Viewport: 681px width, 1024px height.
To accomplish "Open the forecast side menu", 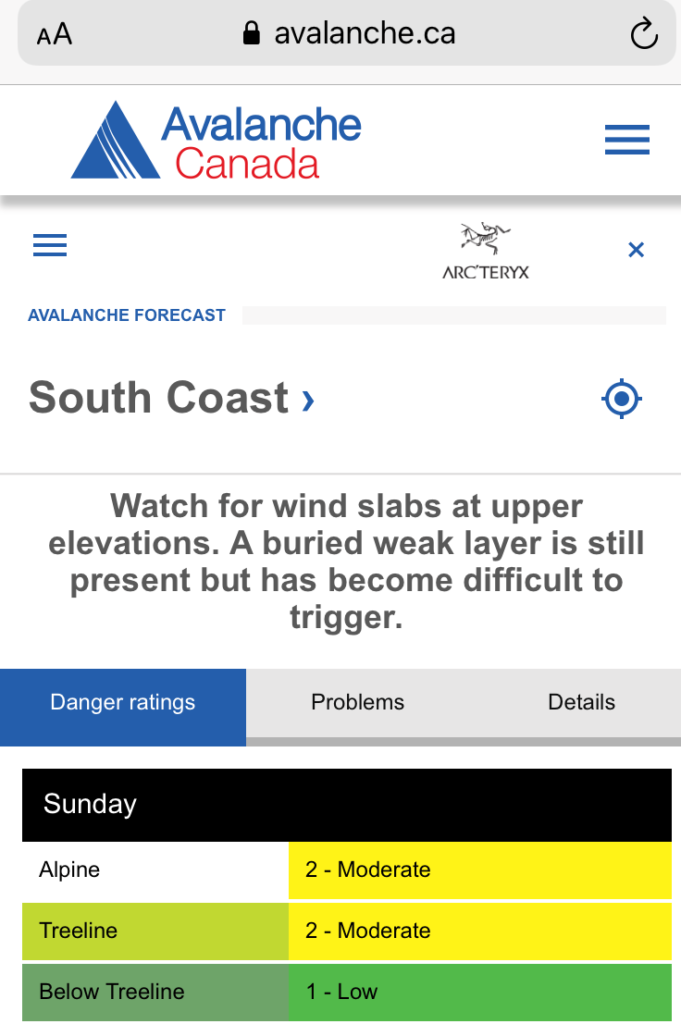I will click(50, 245).
